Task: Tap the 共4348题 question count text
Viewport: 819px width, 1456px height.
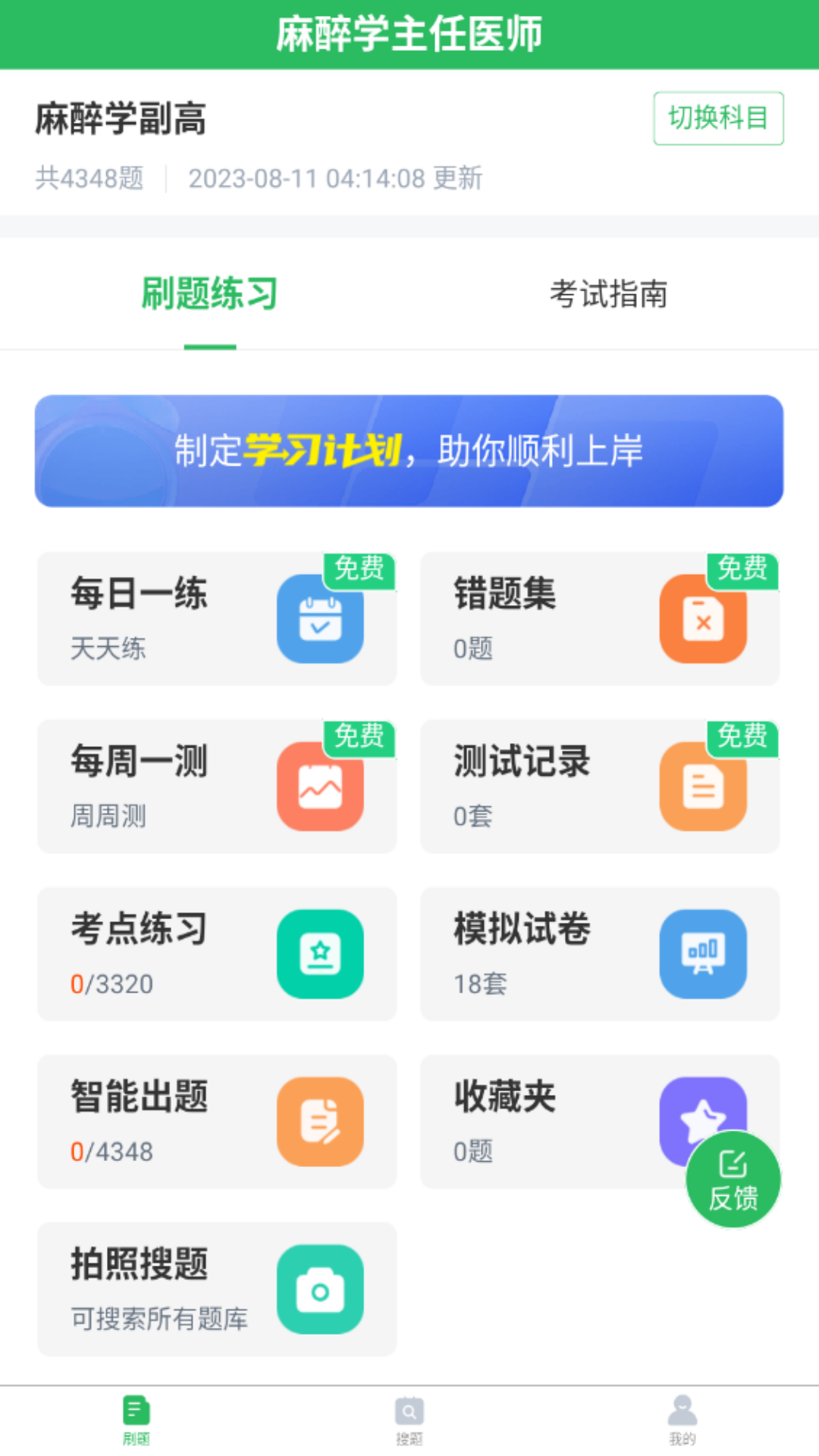Action: coord(89,179)
